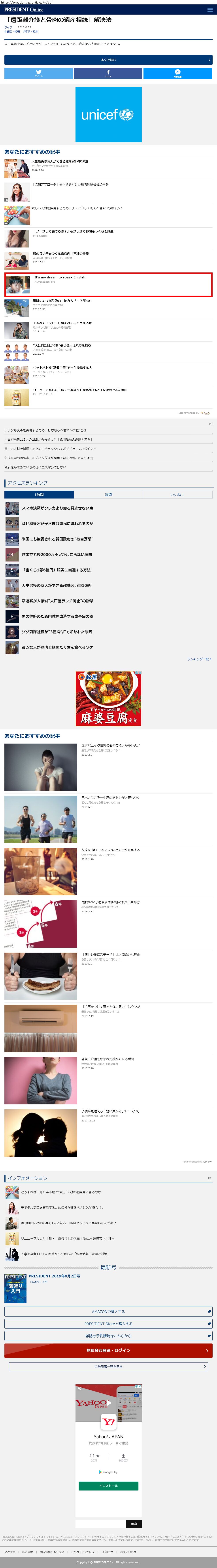Tap AMAZONで購入する
217x1568 pixels.
[x=108, y=1311]
